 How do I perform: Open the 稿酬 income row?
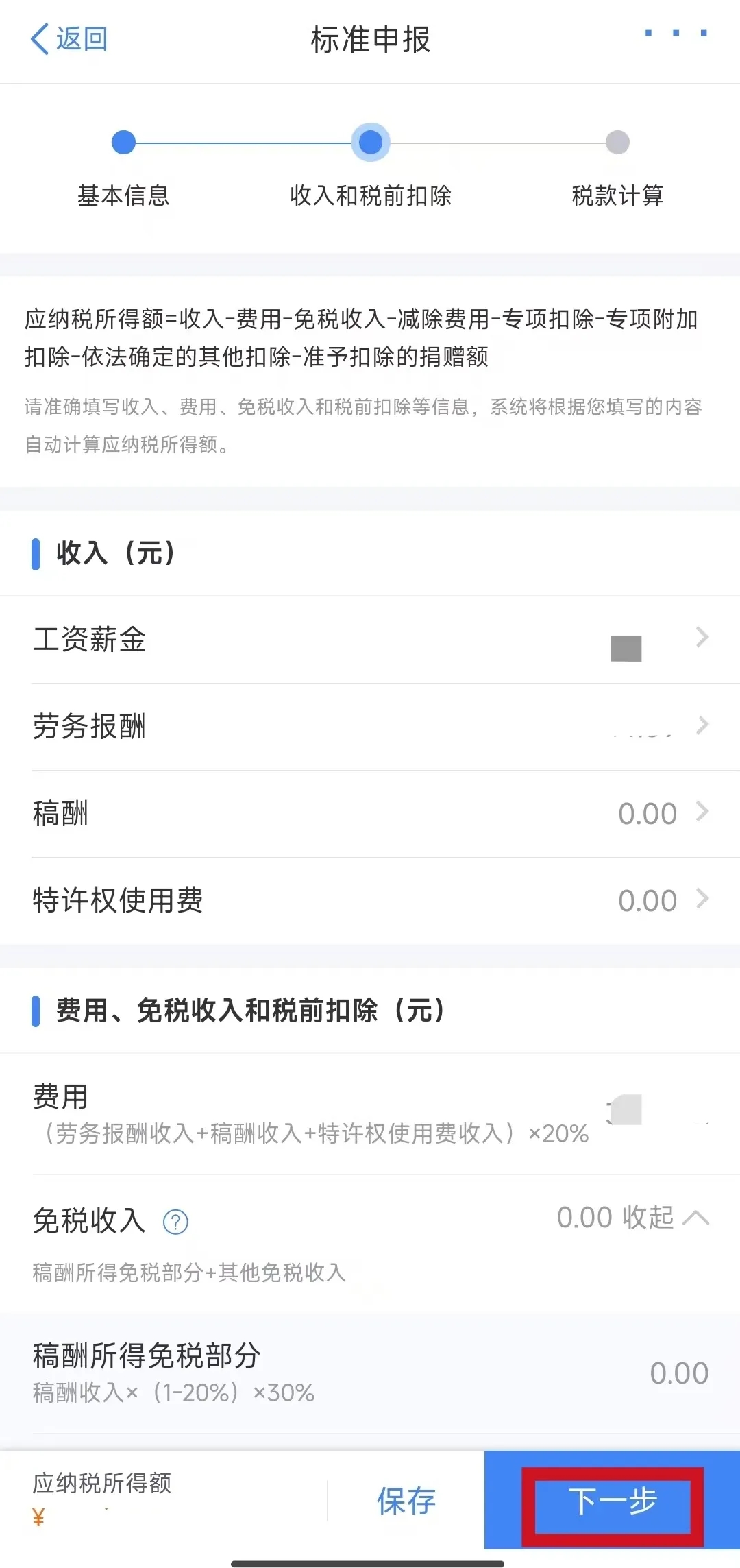click(370, 814)
